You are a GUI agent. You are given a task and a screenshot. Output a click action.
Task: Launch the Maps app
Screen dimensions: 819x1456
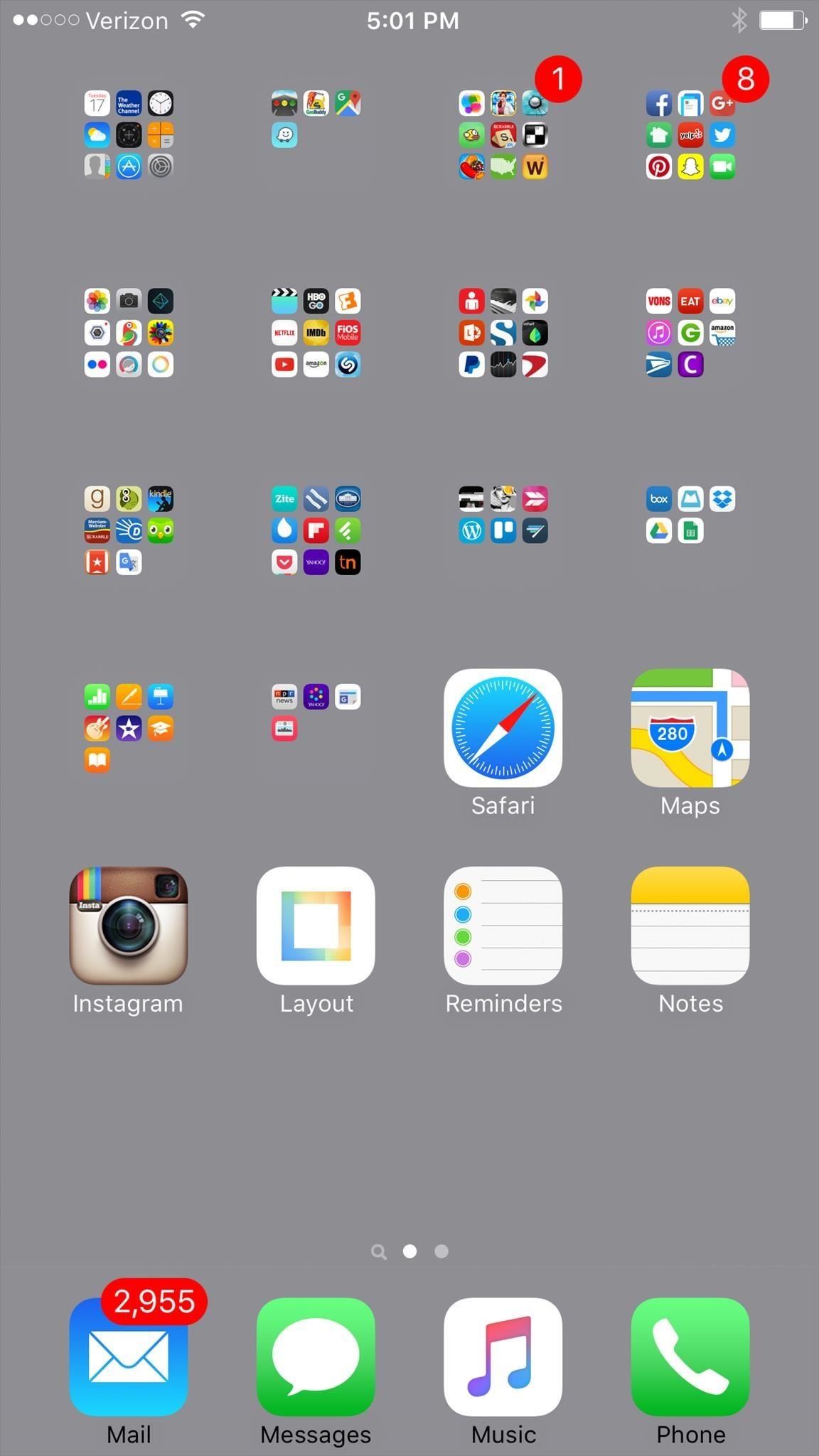pos(690,729)
